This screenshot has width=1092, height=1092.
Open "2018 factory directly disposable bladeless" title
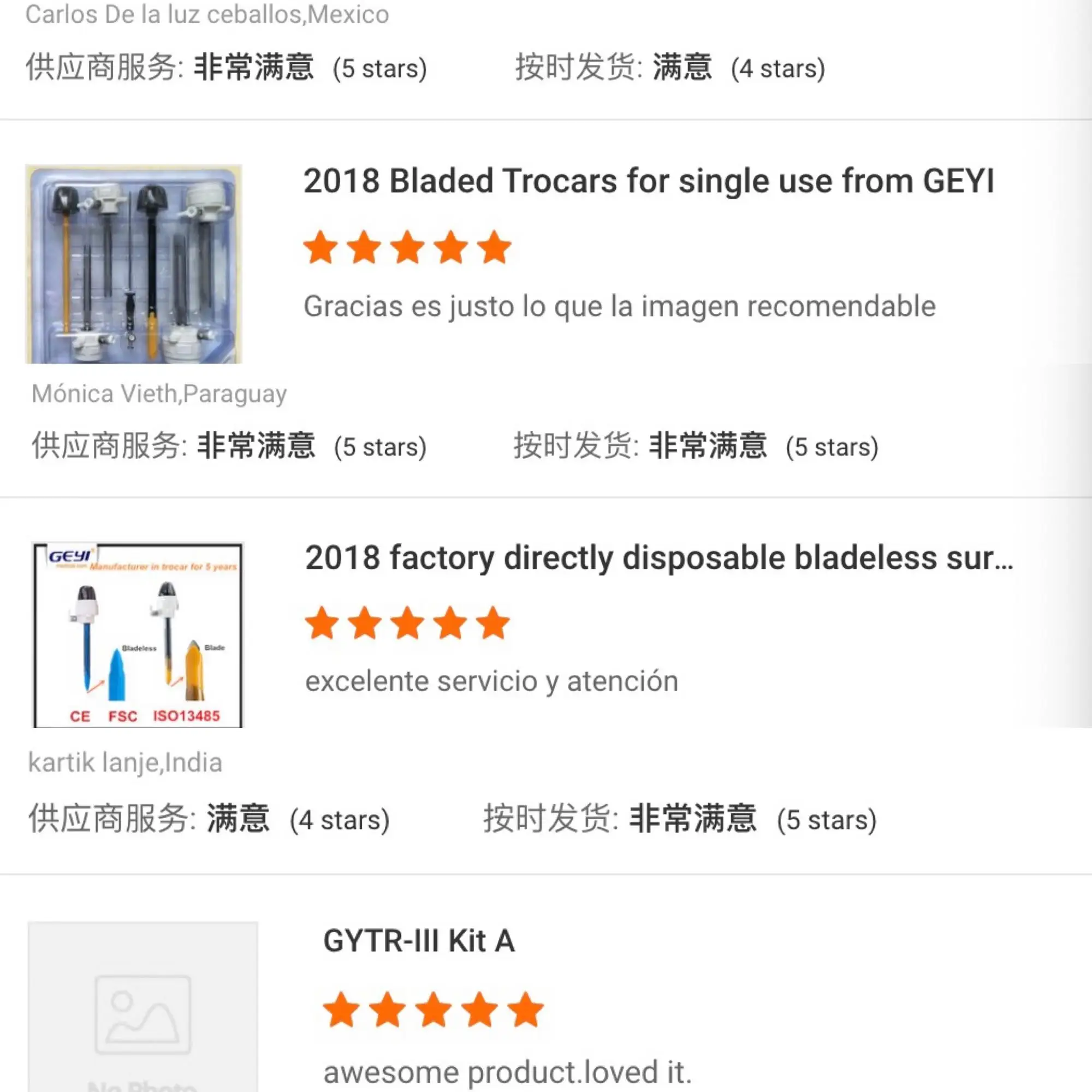pyautogui.click(x=658, y=559)
